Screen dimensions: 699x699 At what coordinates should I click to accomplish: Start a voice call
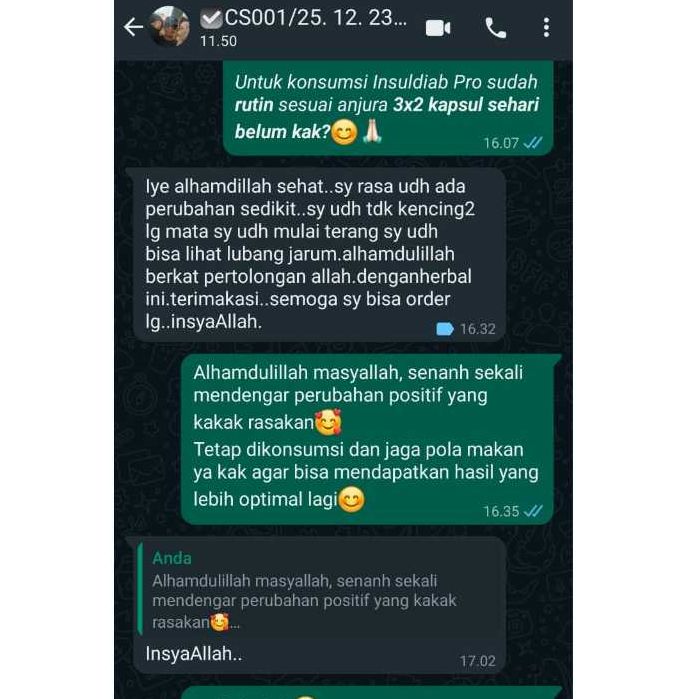[x=495, y=27]
